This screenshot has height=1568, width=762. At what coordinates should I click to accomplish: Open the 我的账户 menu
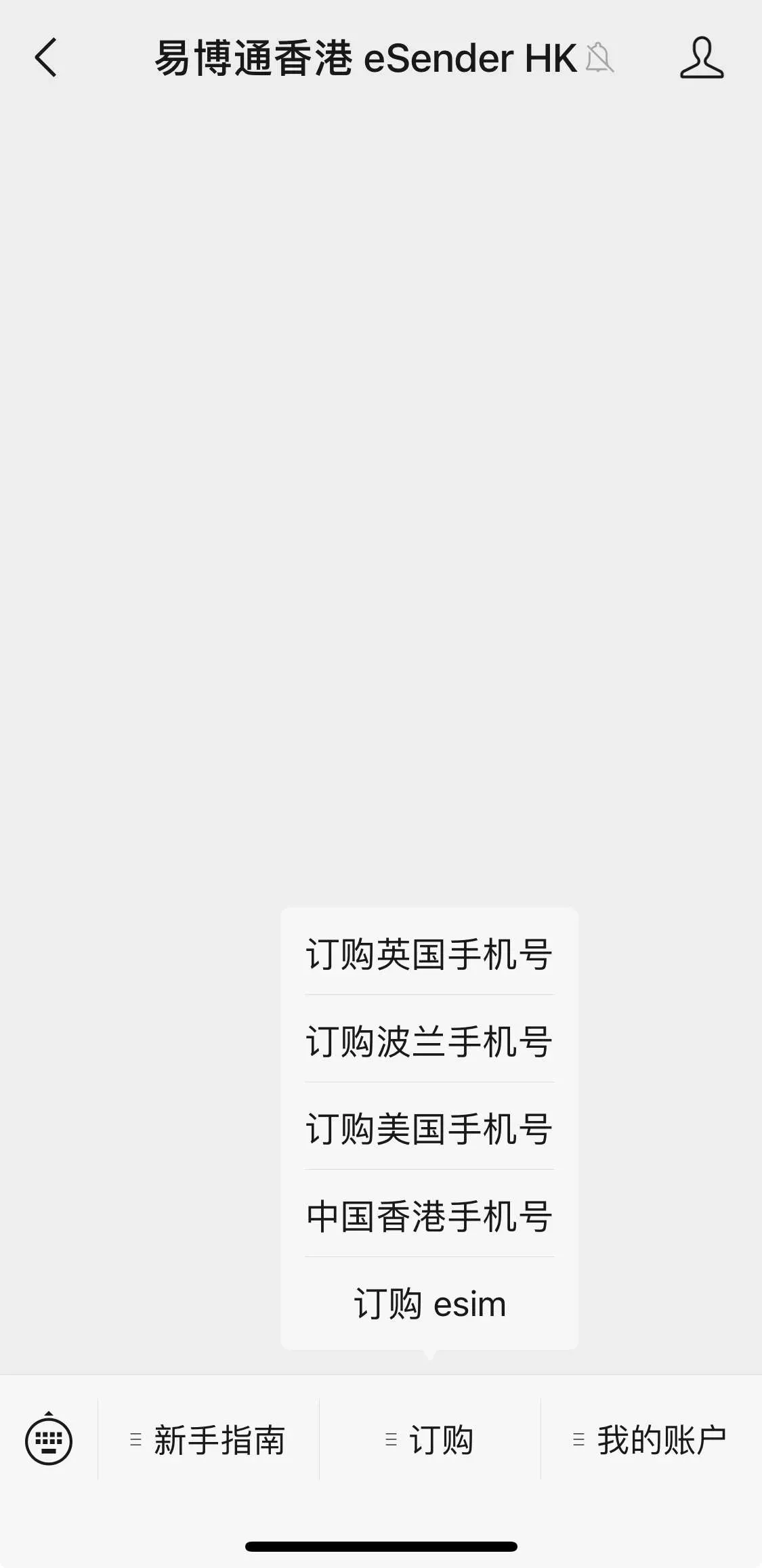tap(651, 1439)
